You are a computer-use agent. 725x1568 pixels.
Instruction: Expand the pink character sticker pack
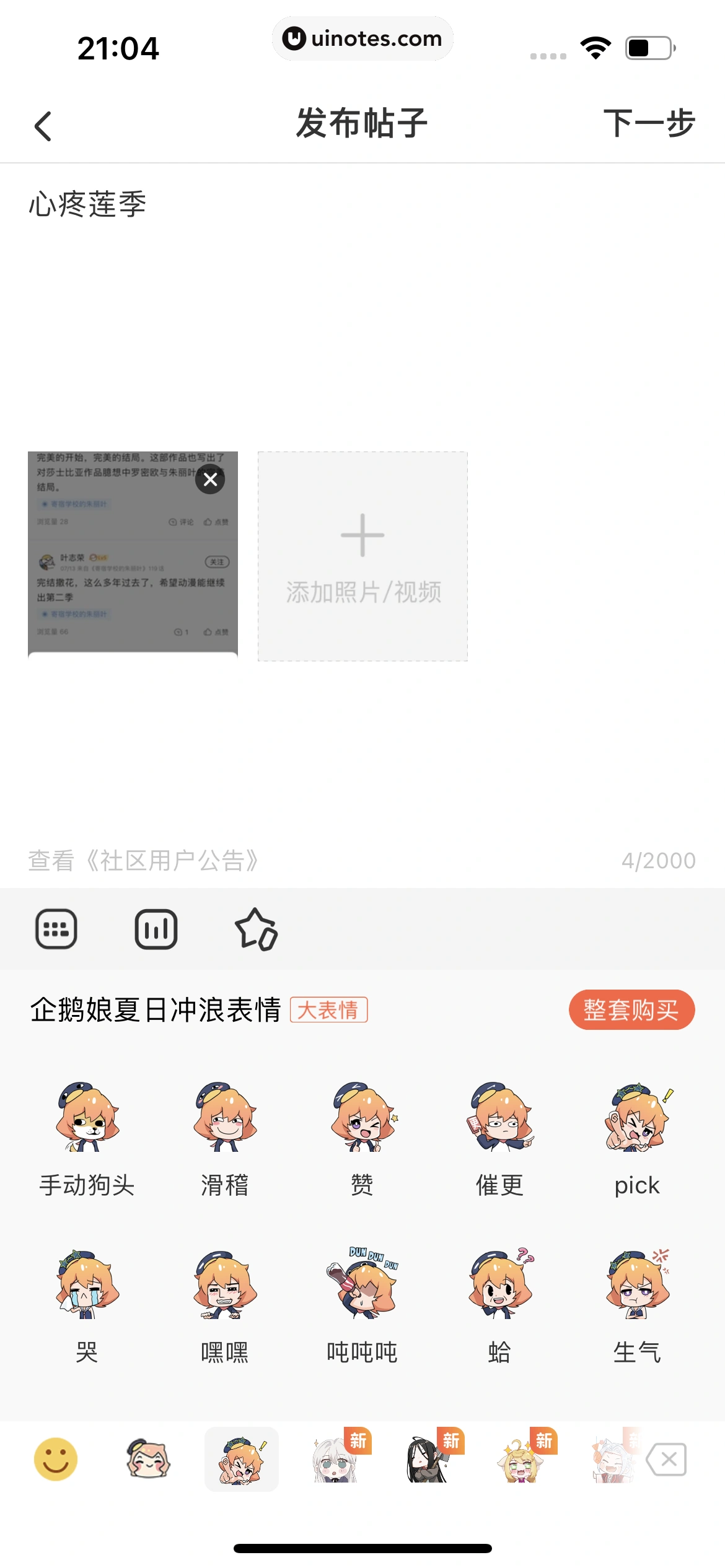[x=148, y=1460]
